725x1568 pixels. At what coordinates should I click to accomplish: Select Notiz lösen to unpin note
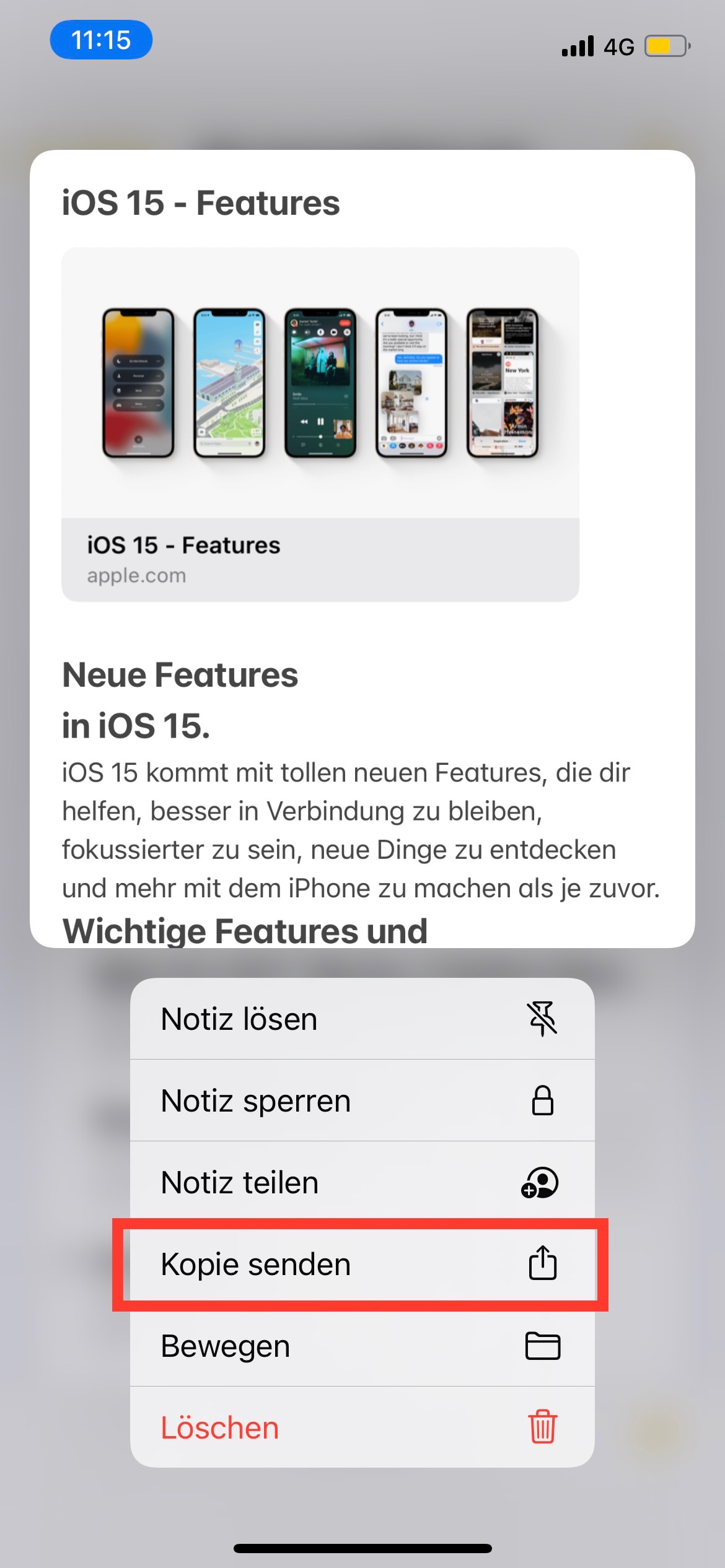point(362,1019)
